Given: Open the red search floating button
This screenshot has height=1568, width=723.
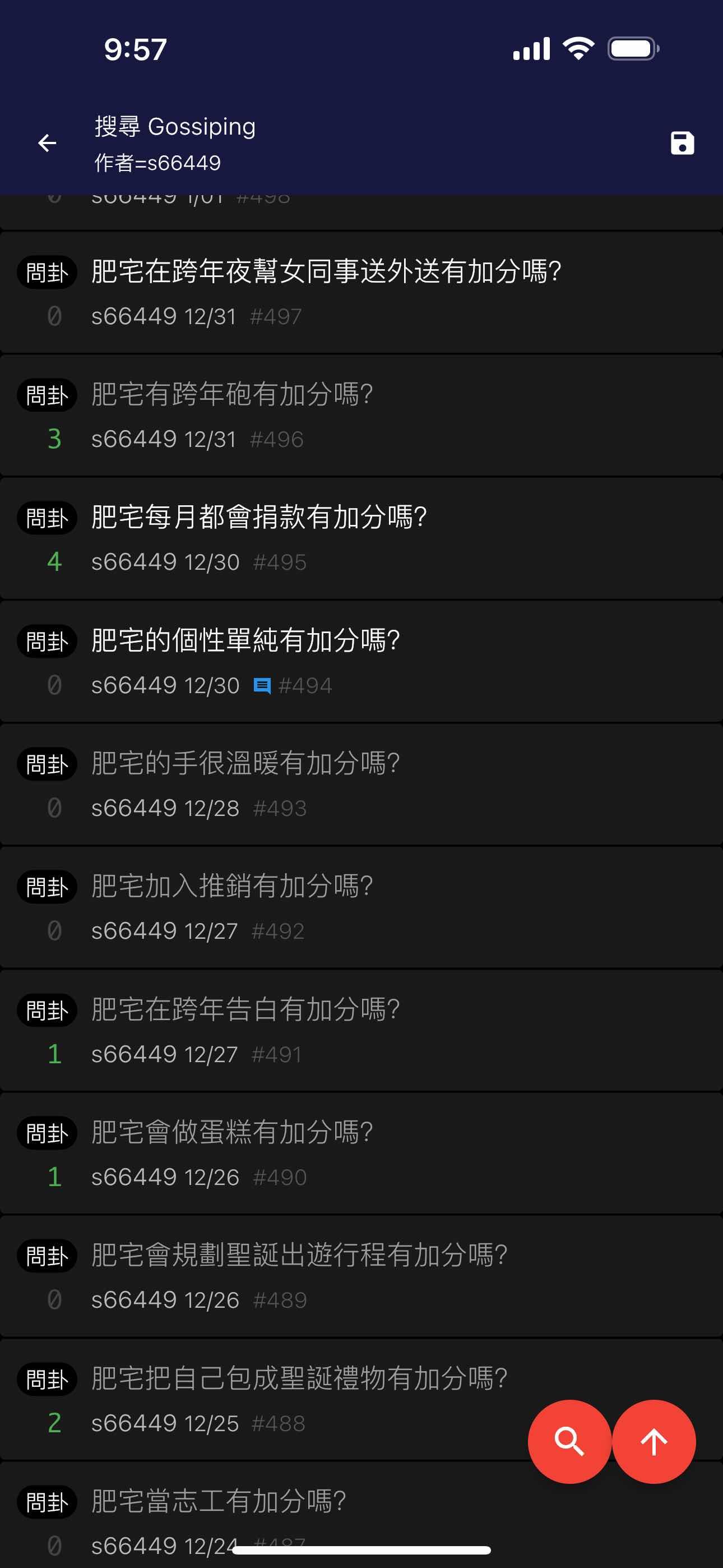Looking at the screenshot, I should [x=569, y=1441].
